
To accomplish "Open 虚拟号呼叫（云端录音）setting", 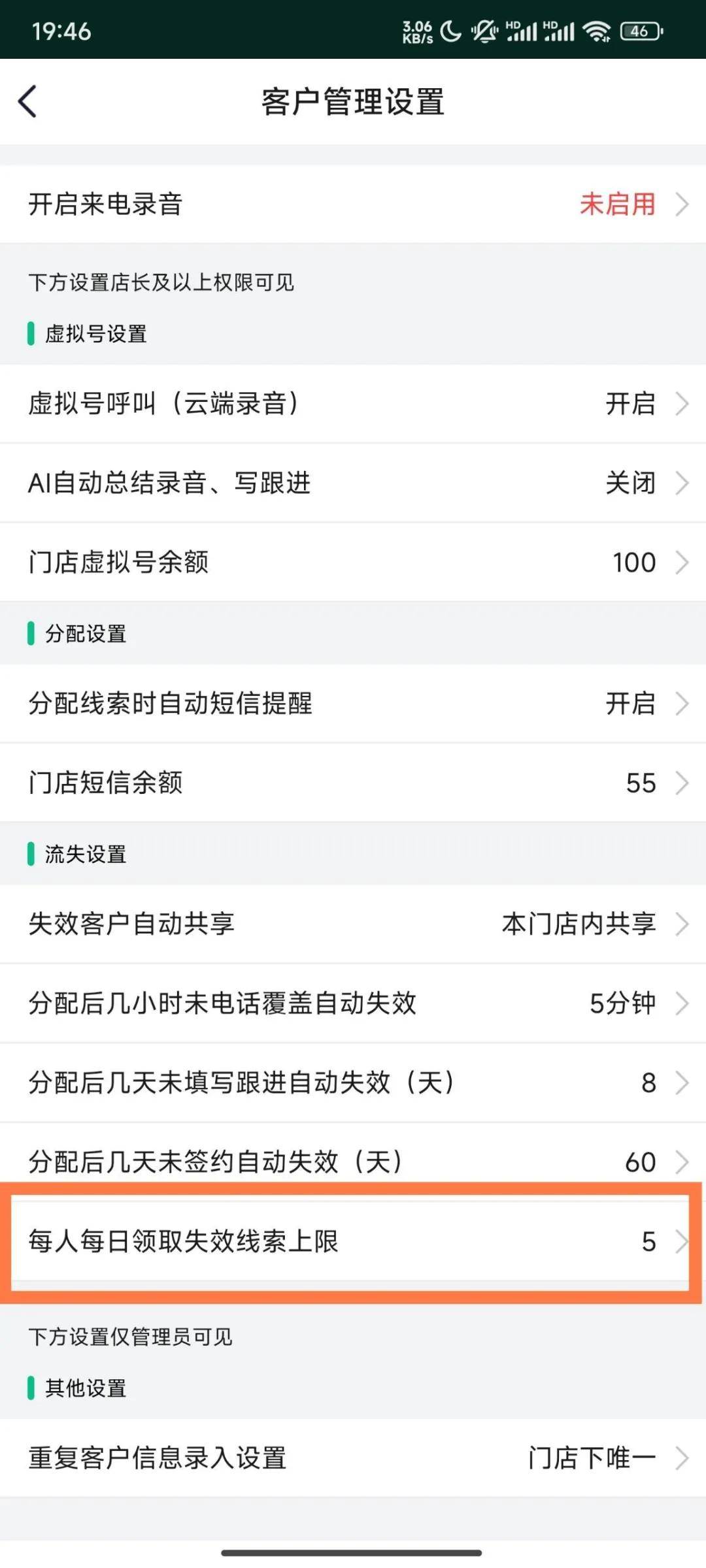I will pyautogui.click(x=353, y=403).
